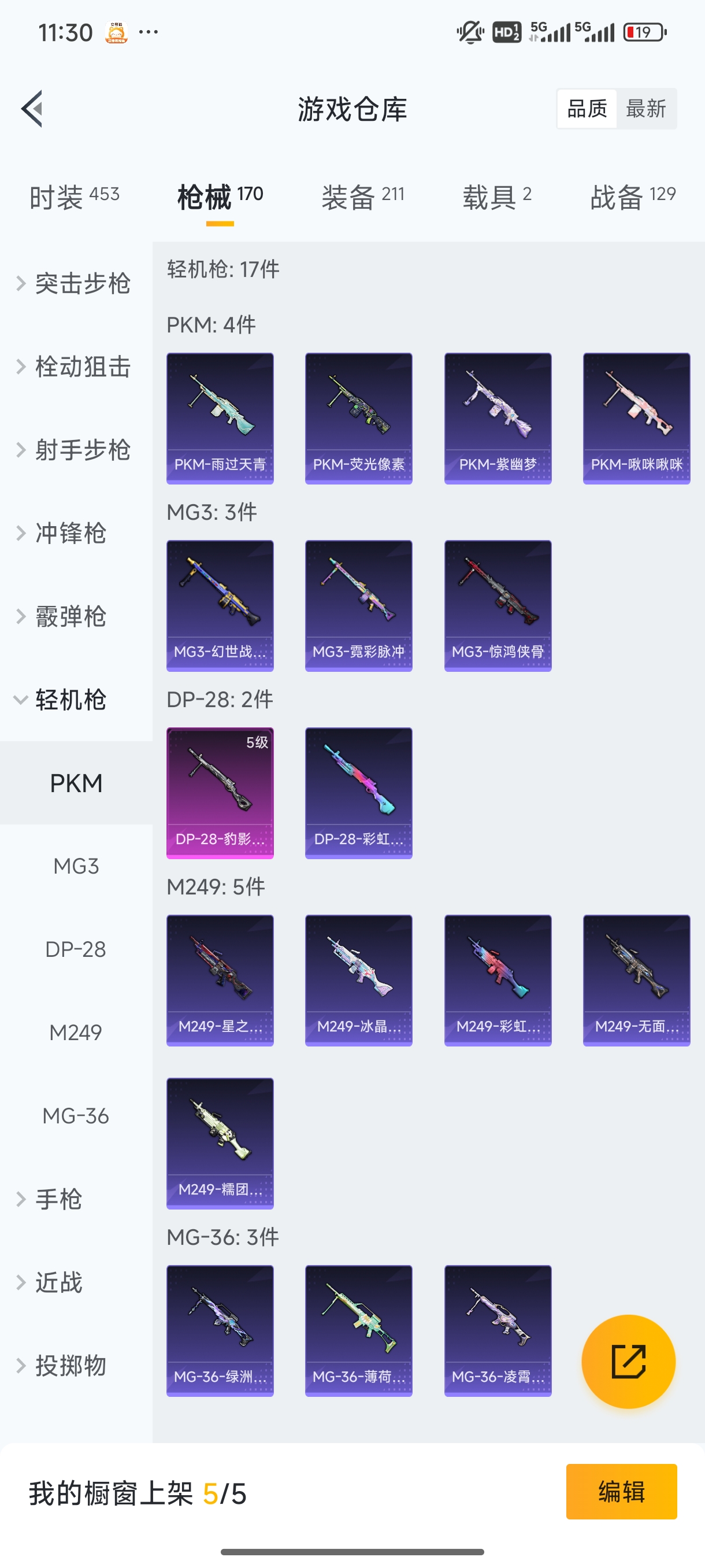Switch sorting to 品质

point(586,108)
